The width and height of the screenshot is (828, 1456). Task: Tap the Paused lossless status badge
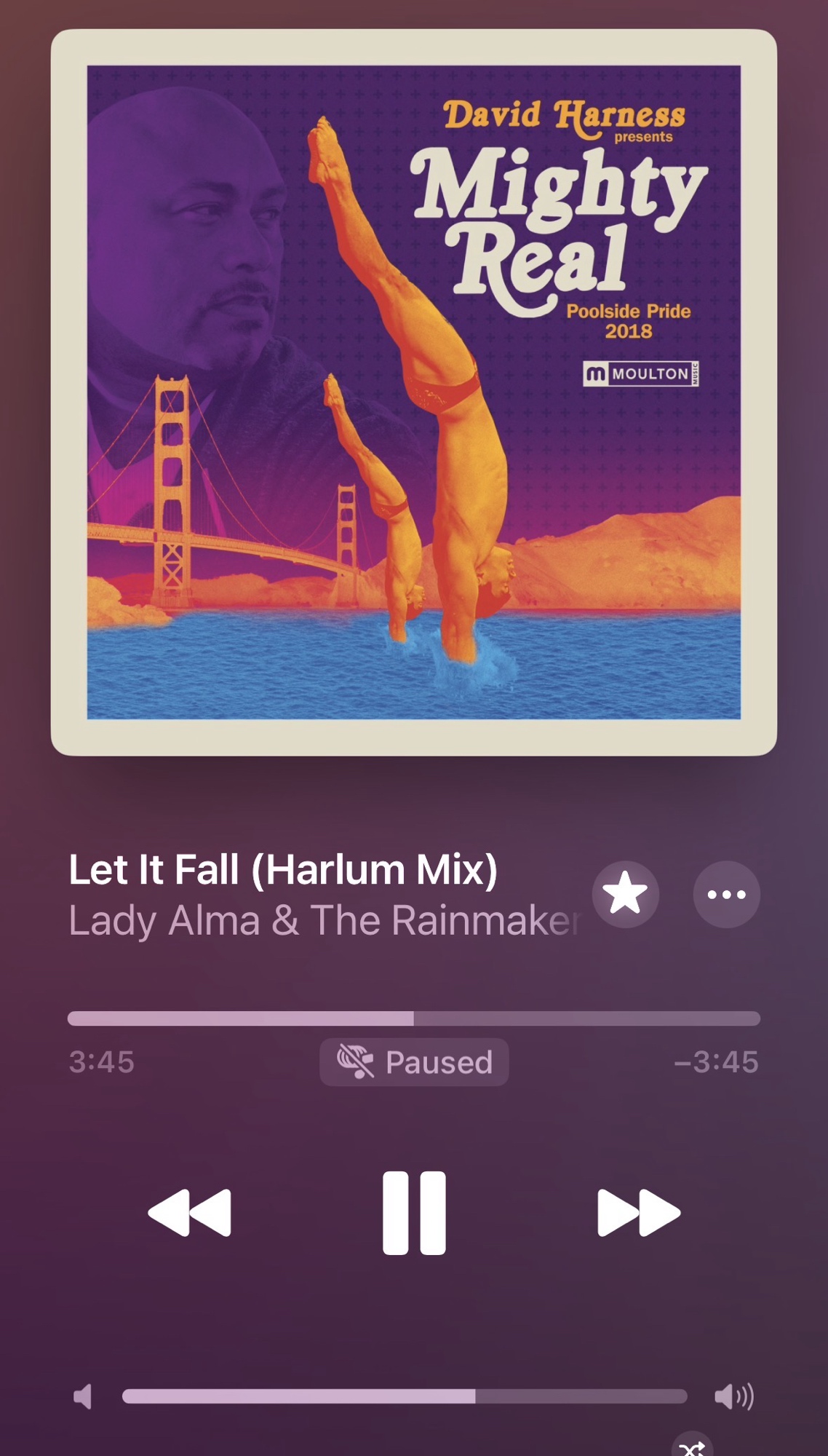[414, 1062]
